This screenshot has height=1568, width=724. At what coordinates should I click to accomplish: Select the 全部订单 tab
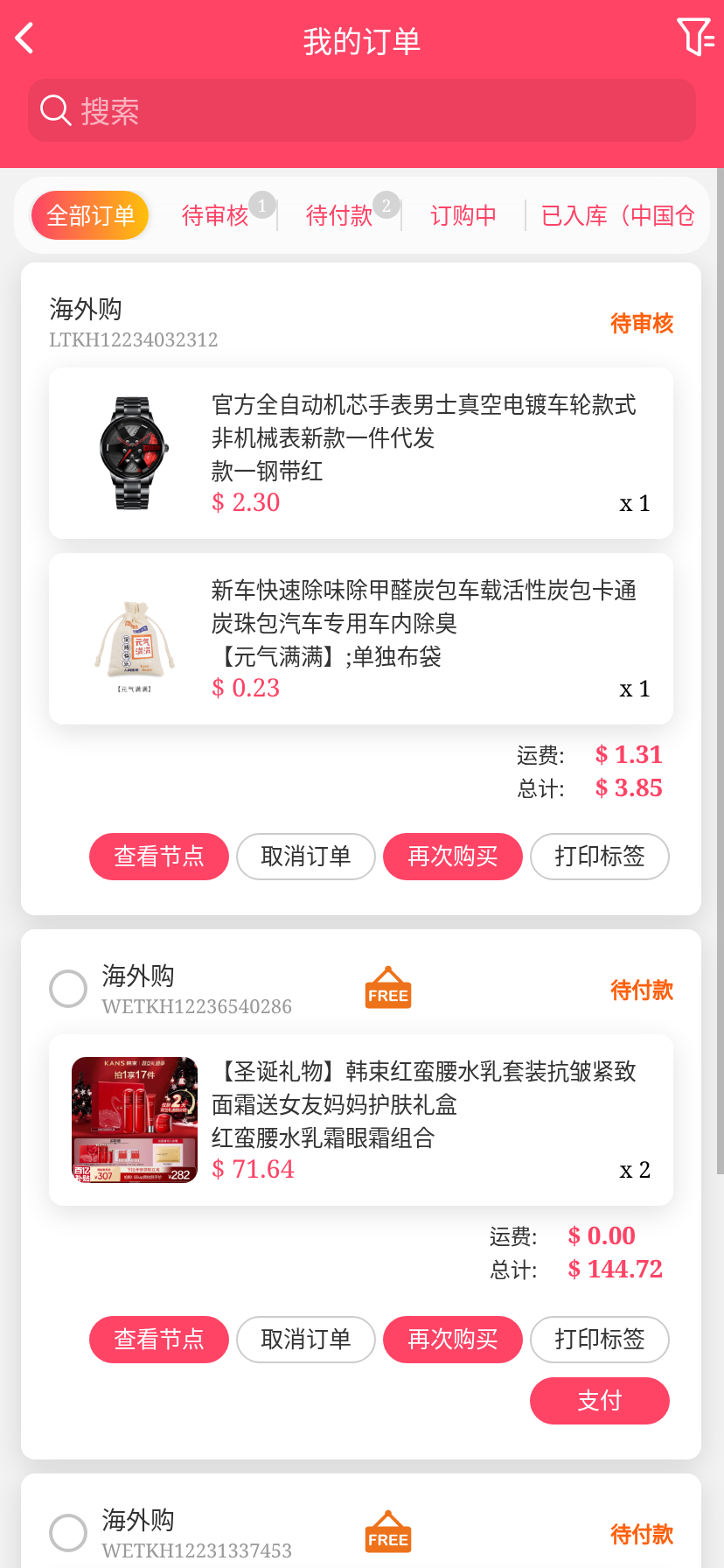[90, 215]
